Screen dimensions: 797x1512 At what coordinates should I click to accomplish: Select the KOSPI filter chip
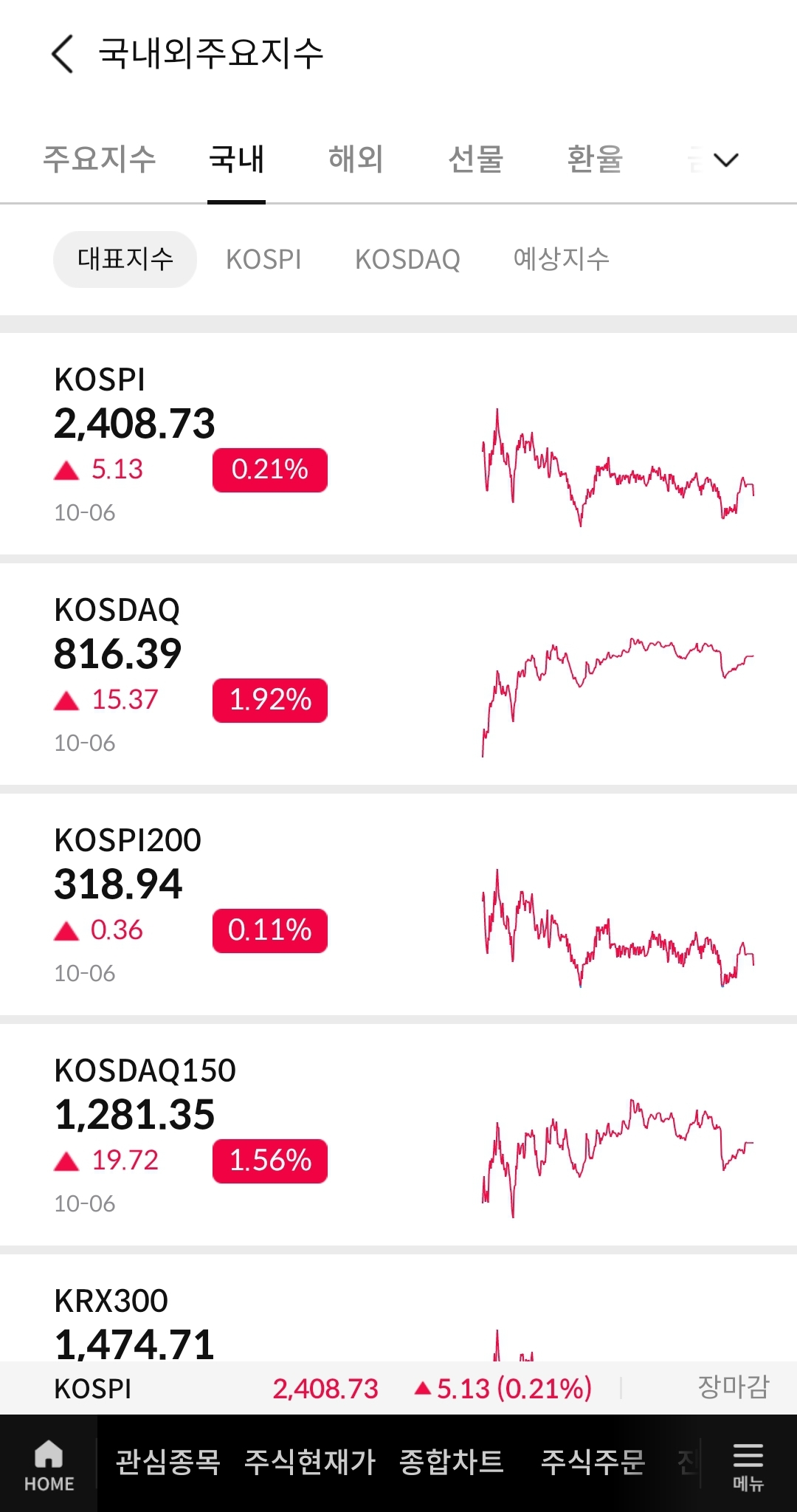coord(263,260)
